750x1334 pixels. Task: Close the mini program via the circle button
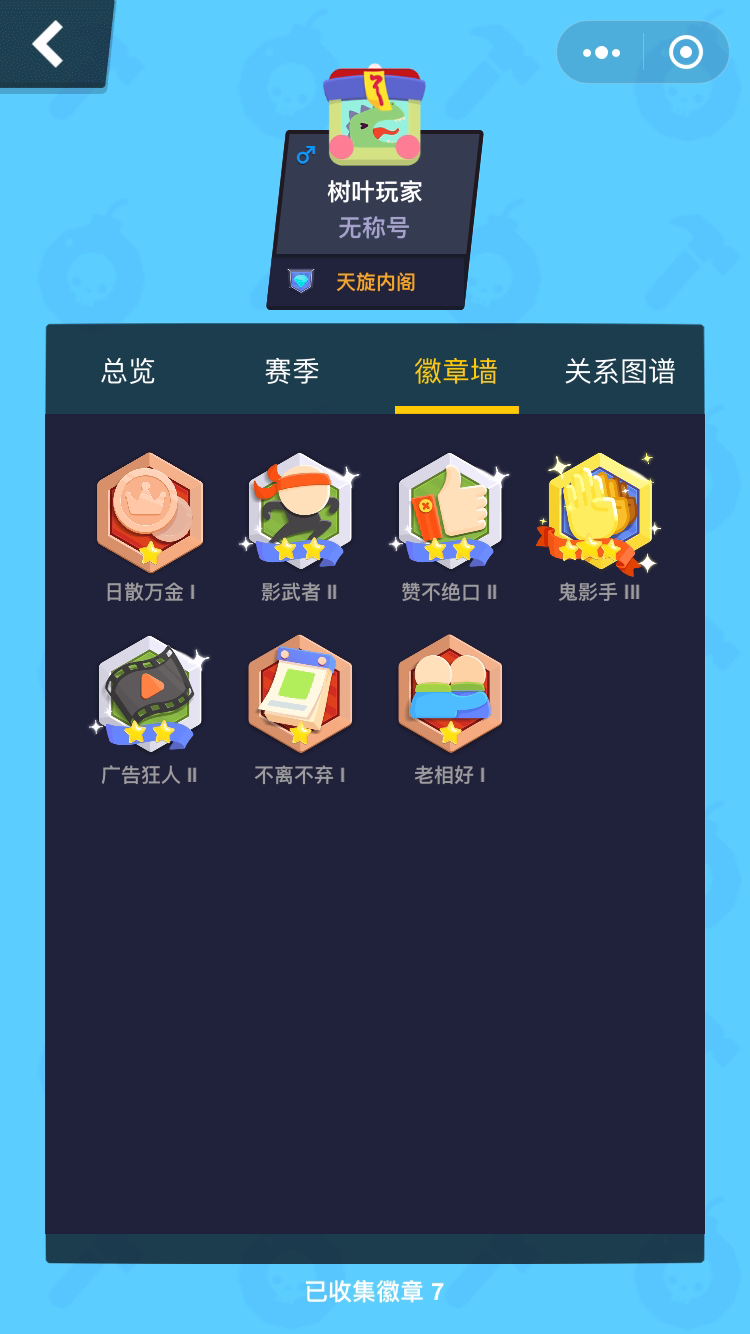[686, 53]
